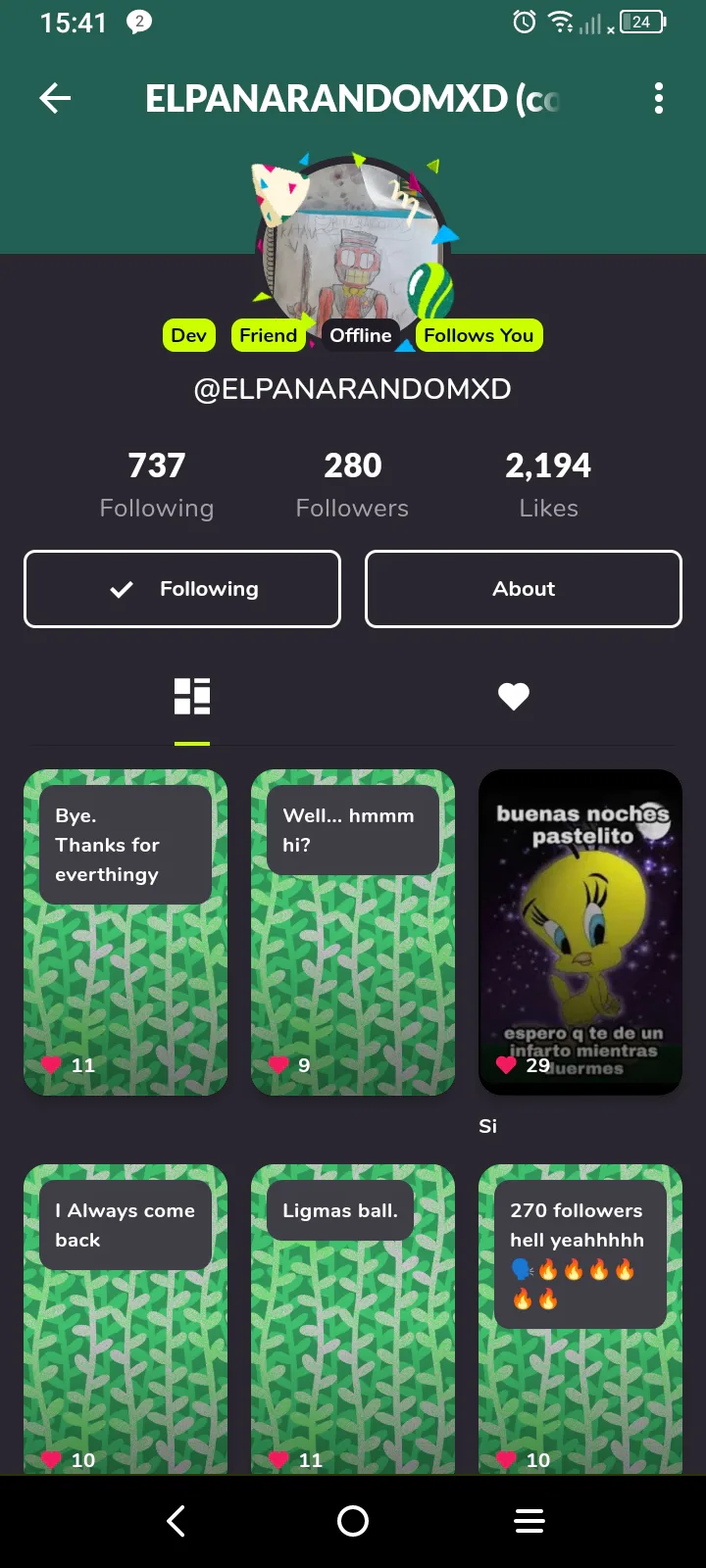Select the posts grid tab
This screenshot has height=1568, width=706.
pyautogui.click(x=192, y=697)
